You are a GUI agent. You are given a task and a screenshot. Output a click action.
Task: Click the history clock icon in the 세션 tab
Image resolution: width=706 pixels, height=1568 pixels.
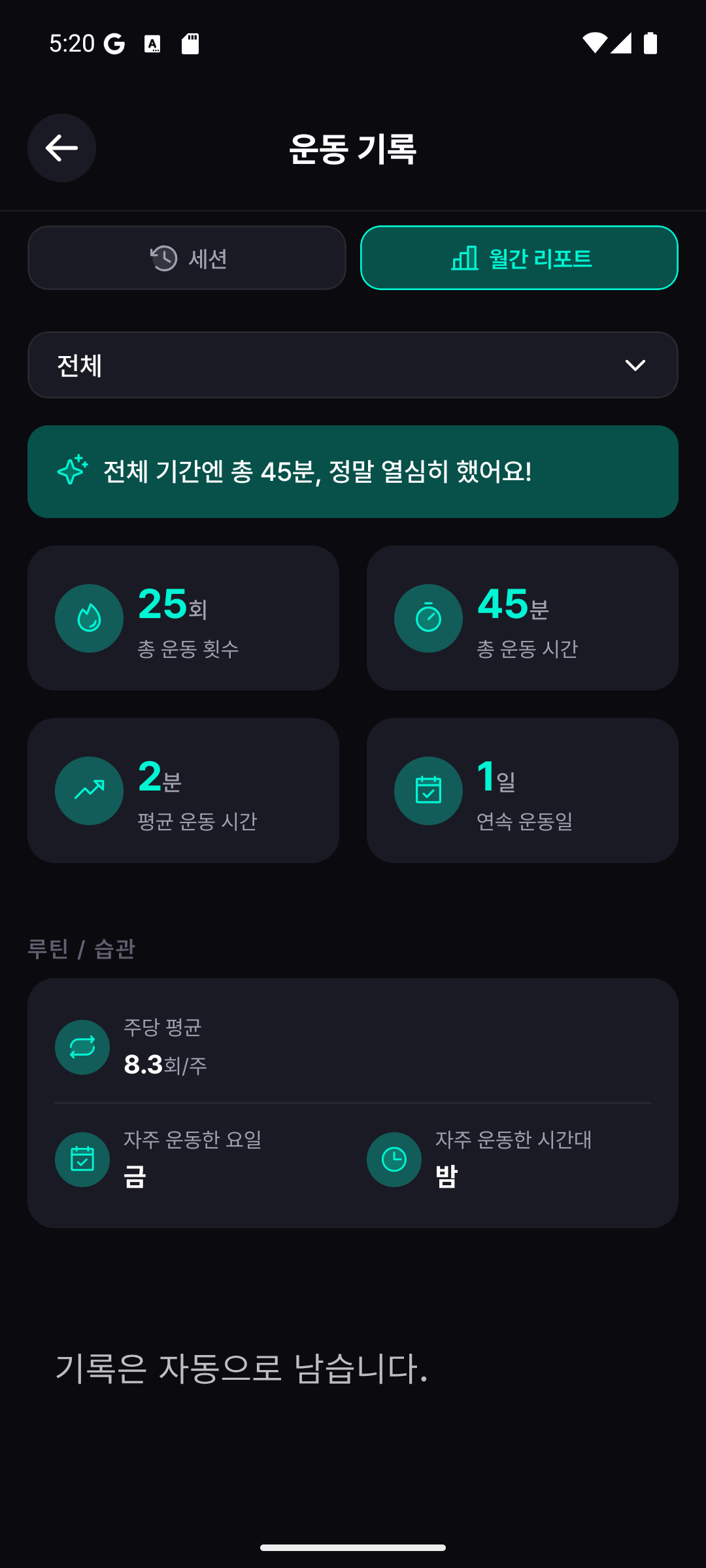163,257
